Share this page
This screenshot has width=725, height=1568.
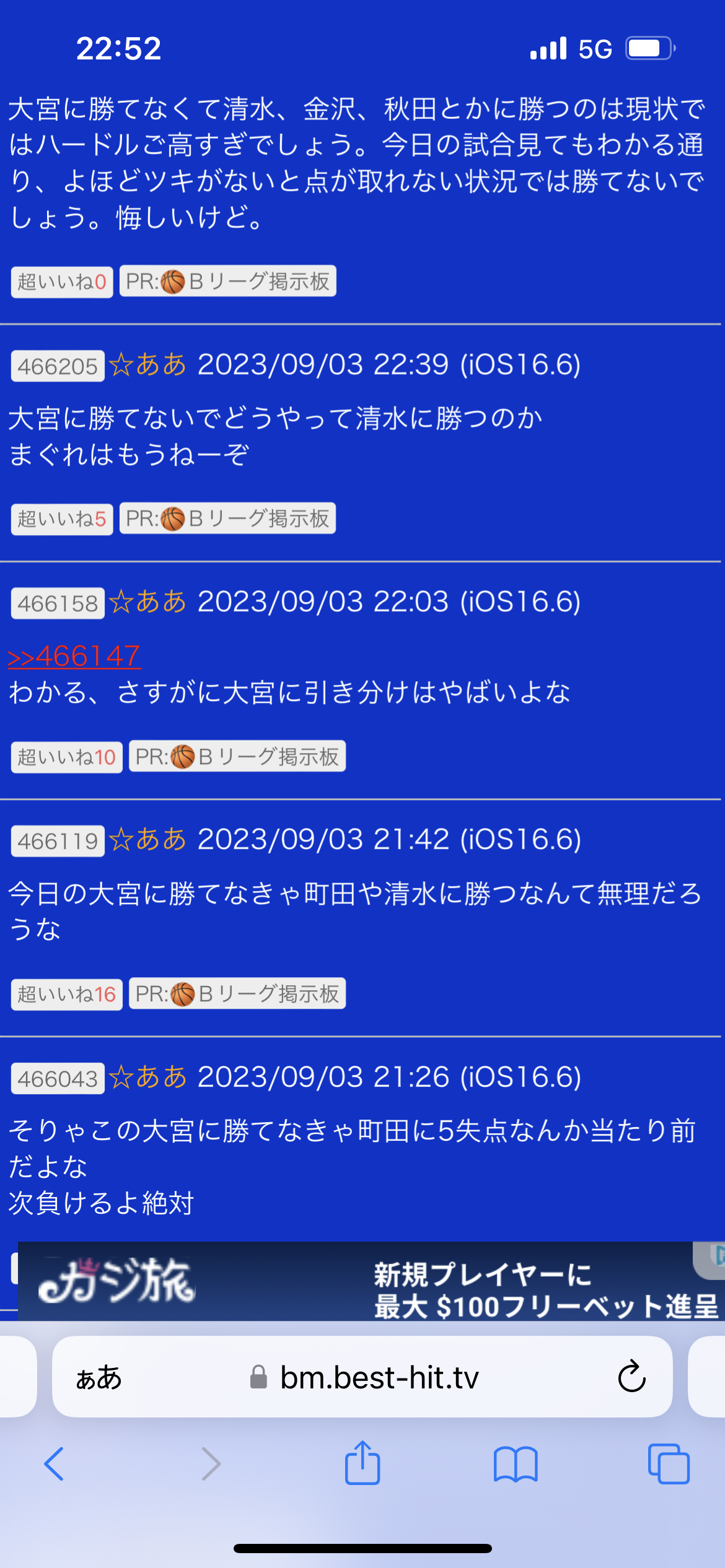[x=362, y=1463]
